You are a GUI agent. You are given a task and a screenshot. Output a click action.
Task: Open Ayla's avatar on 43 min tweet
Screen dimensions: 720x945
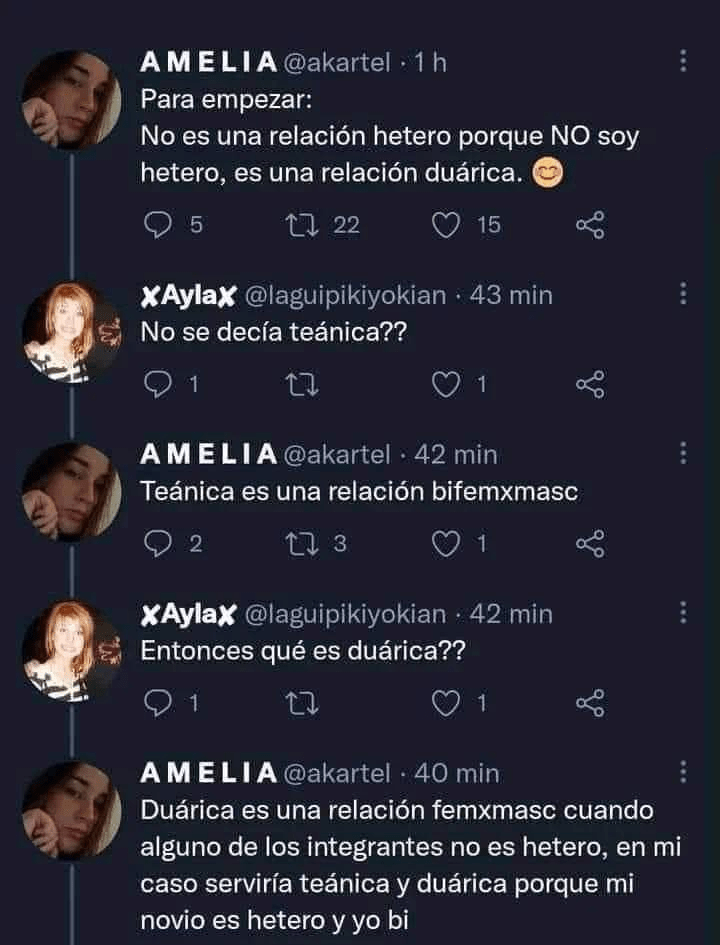(x=72, y=330)
